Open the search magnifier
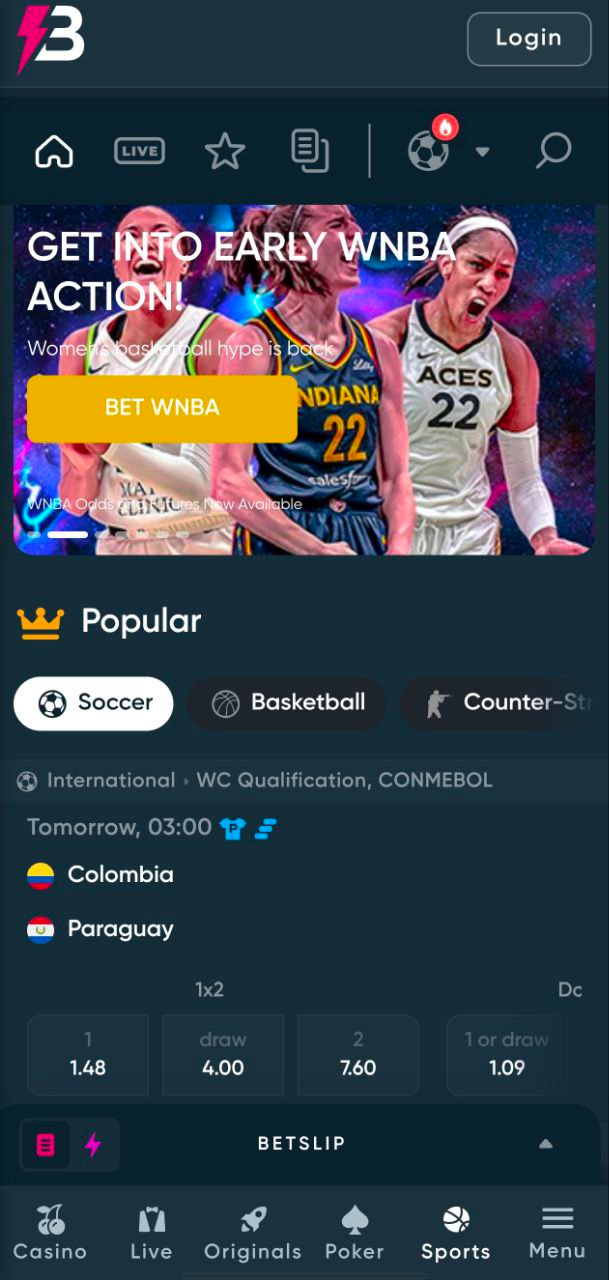 click(553, 151)
